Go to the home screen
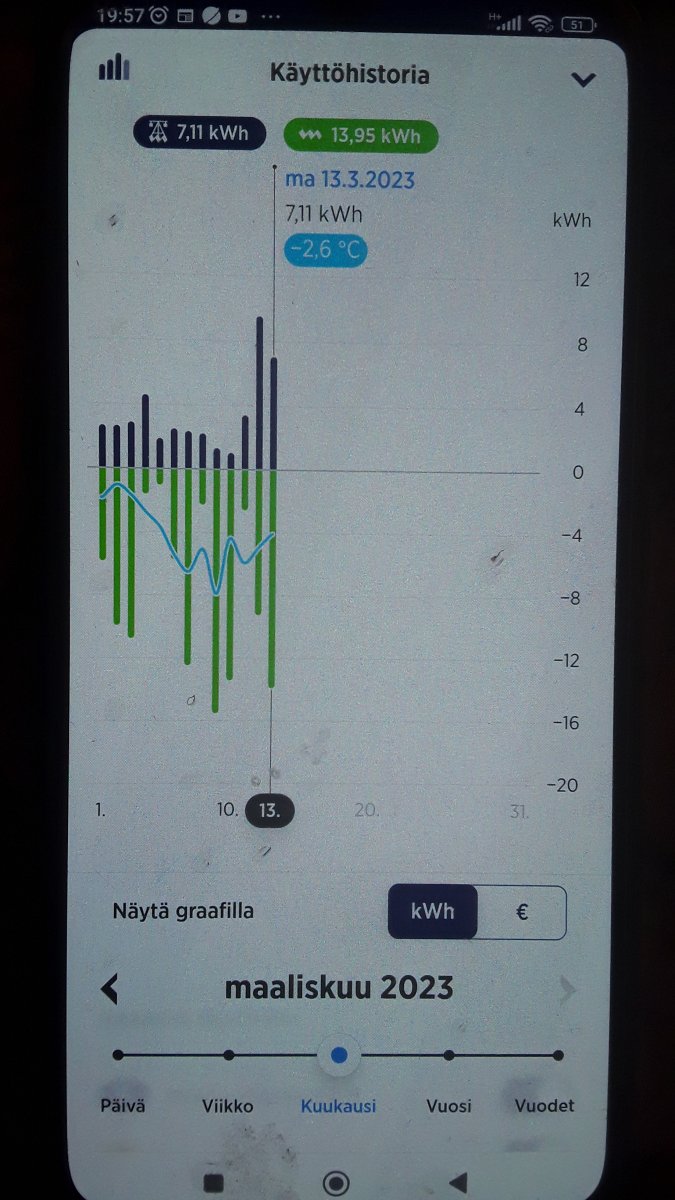Viewport: 675px width, 1200px height. (x=336, y=1183)
